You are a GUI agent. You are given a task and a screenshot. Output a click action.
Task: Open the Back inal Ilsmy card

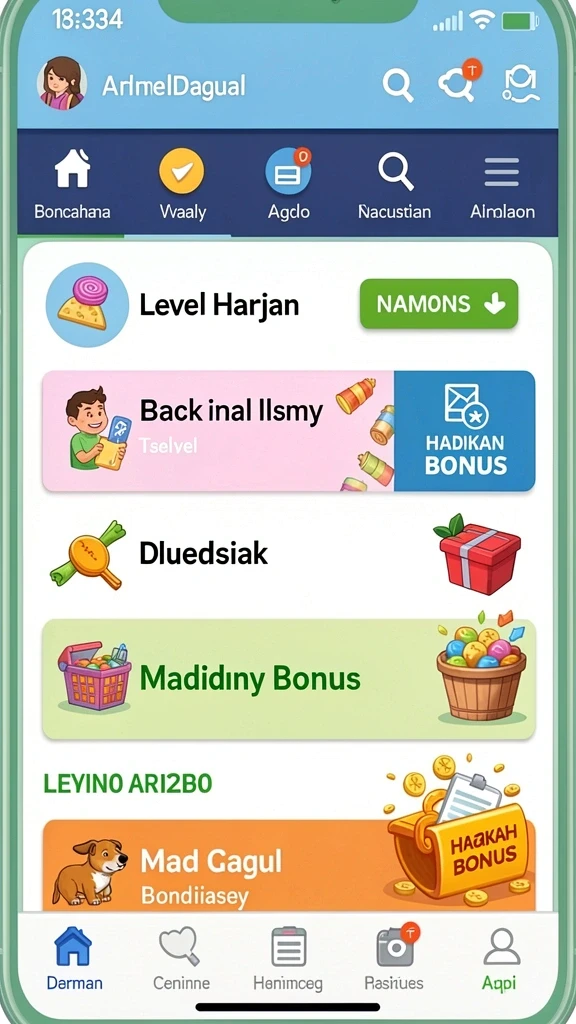click(x=218, y=431)
